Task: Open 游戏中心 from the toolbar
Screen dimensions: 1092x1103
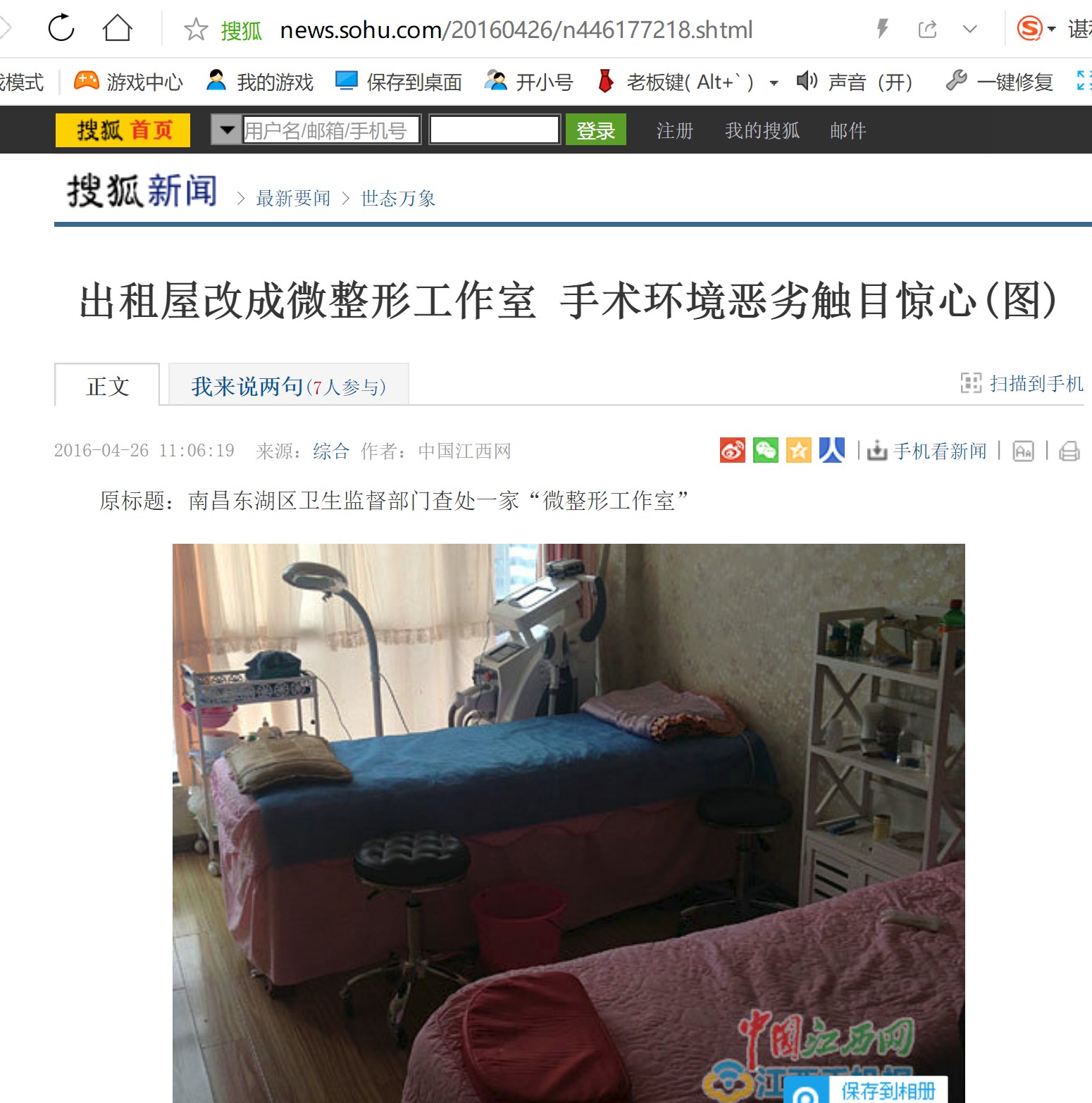Action: coord(129,82)
